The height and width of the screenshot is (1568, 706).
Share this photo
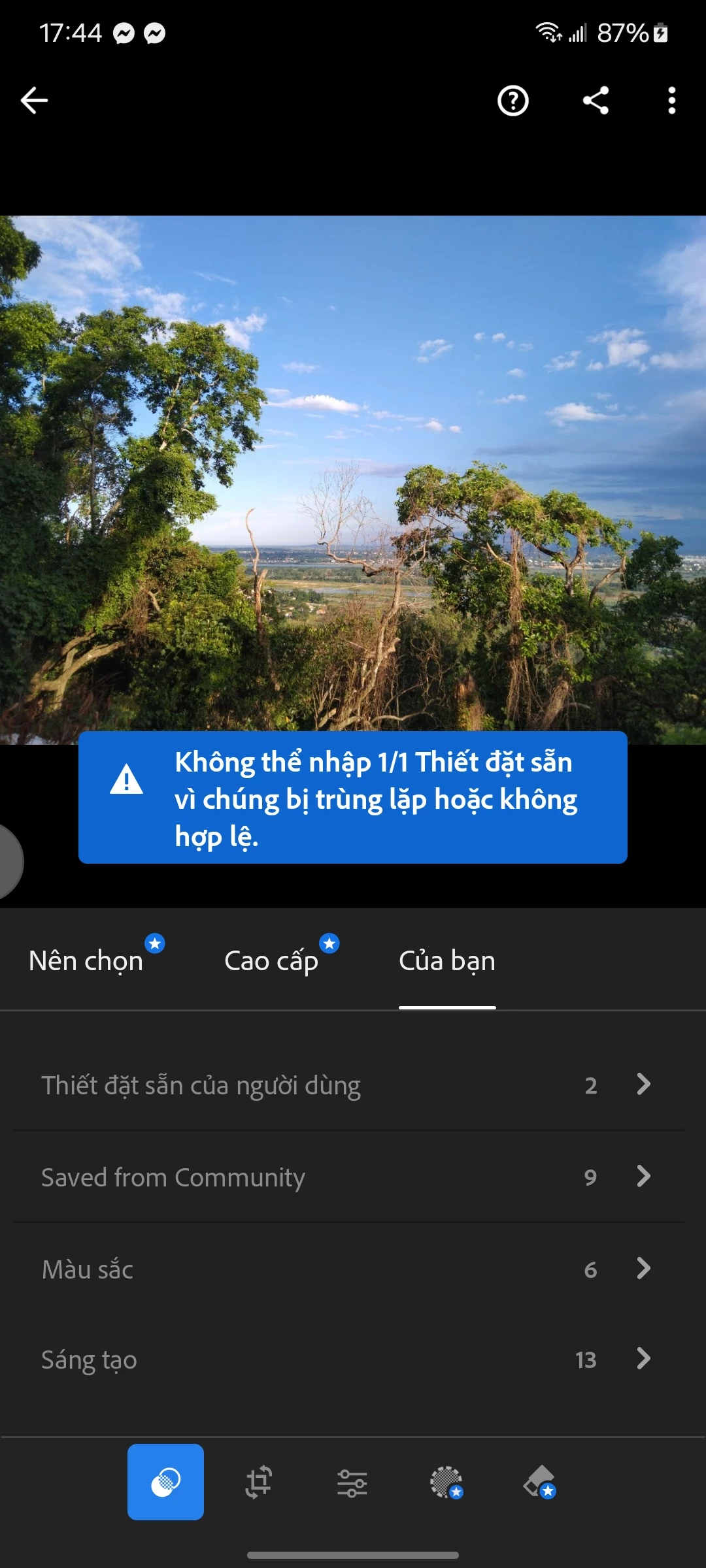[x=596, y=101]
